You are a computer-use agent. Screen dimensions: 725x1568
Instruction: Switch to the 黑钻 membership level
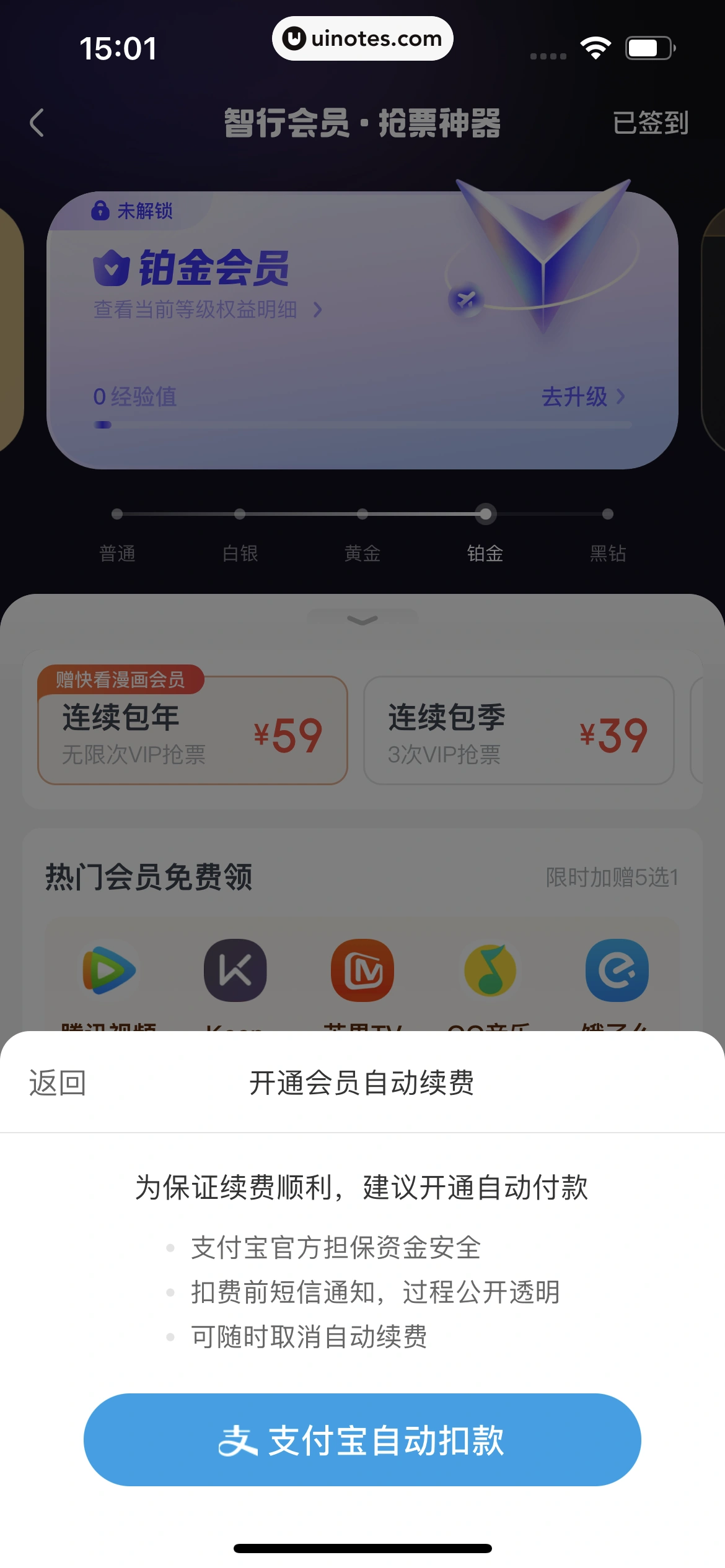pos(608,534)
